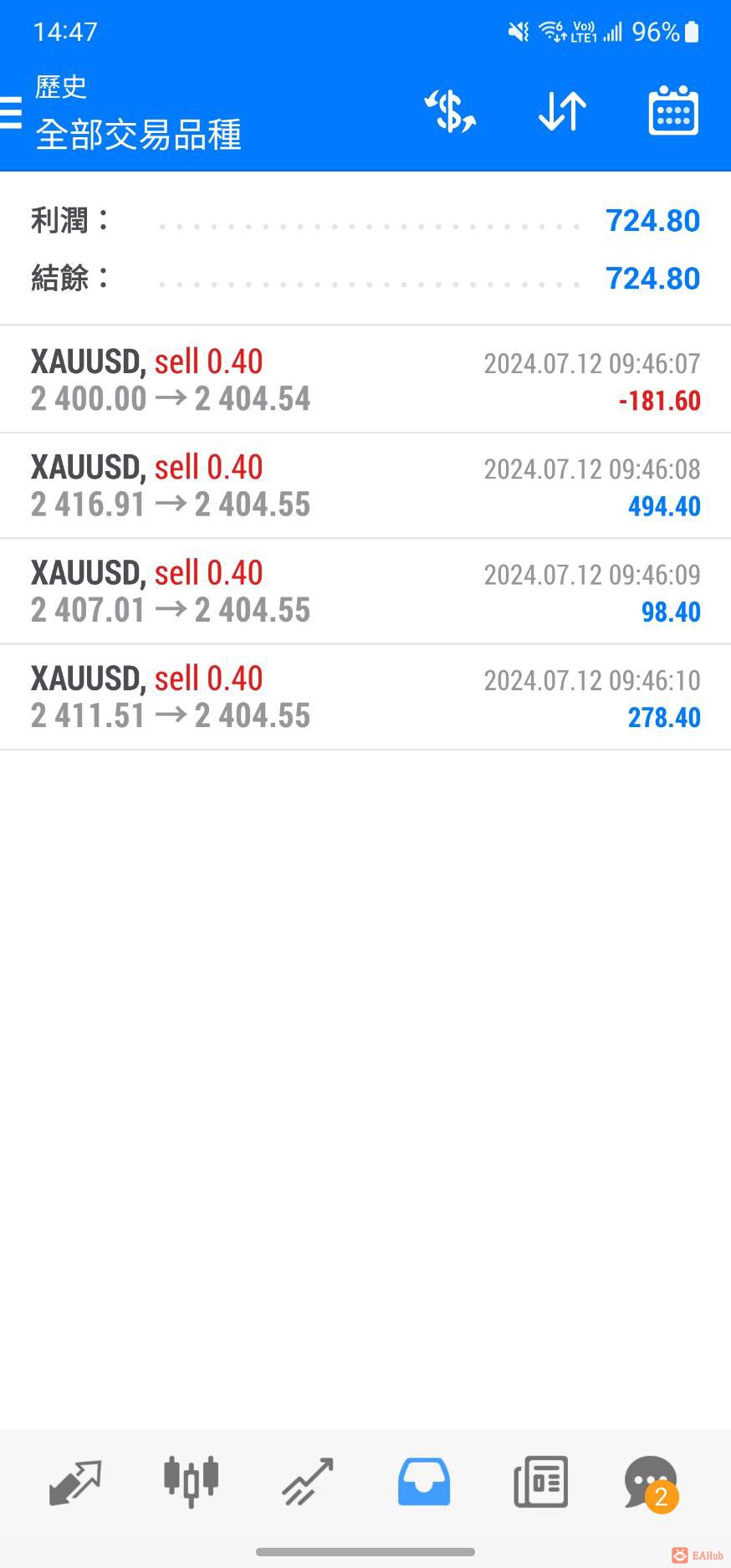Open the news tab
731x1568 pixels.
(540, 1482)
